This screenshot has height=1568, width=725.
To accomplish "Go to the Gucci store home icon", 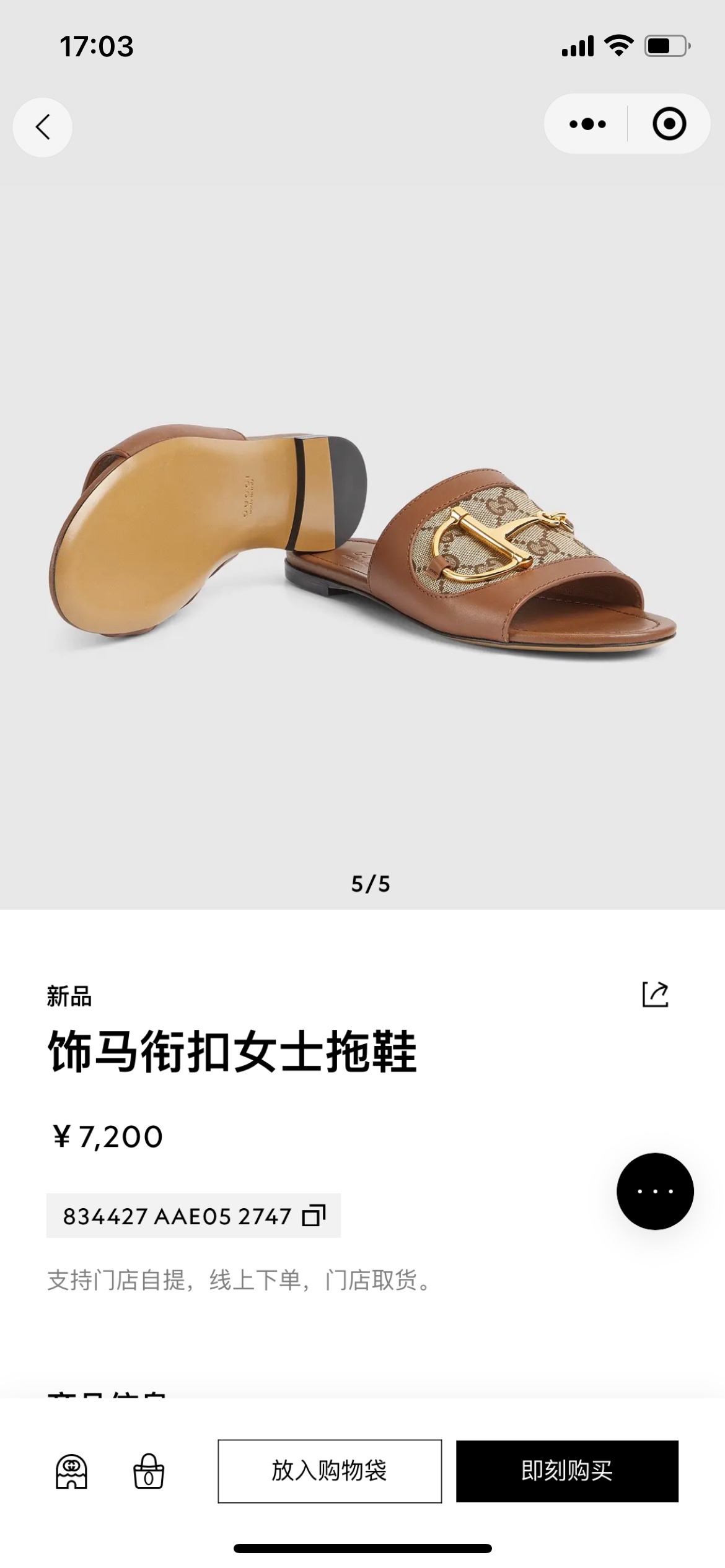I will [x=72, y=1471].
